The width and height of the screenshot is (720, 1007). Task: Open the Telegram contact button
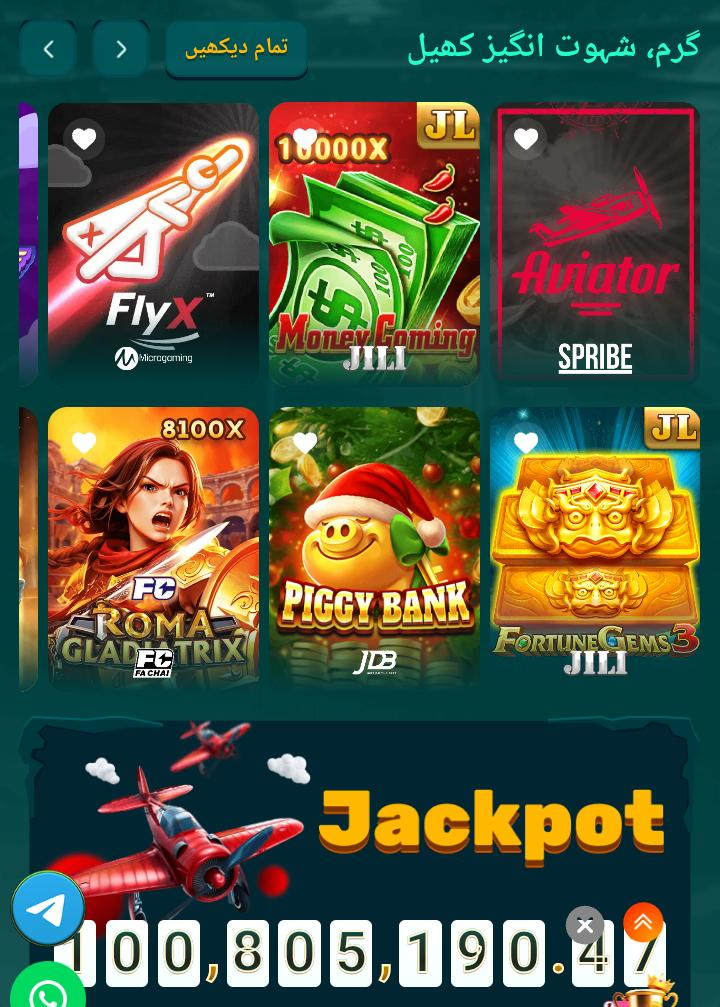point(48,908)
